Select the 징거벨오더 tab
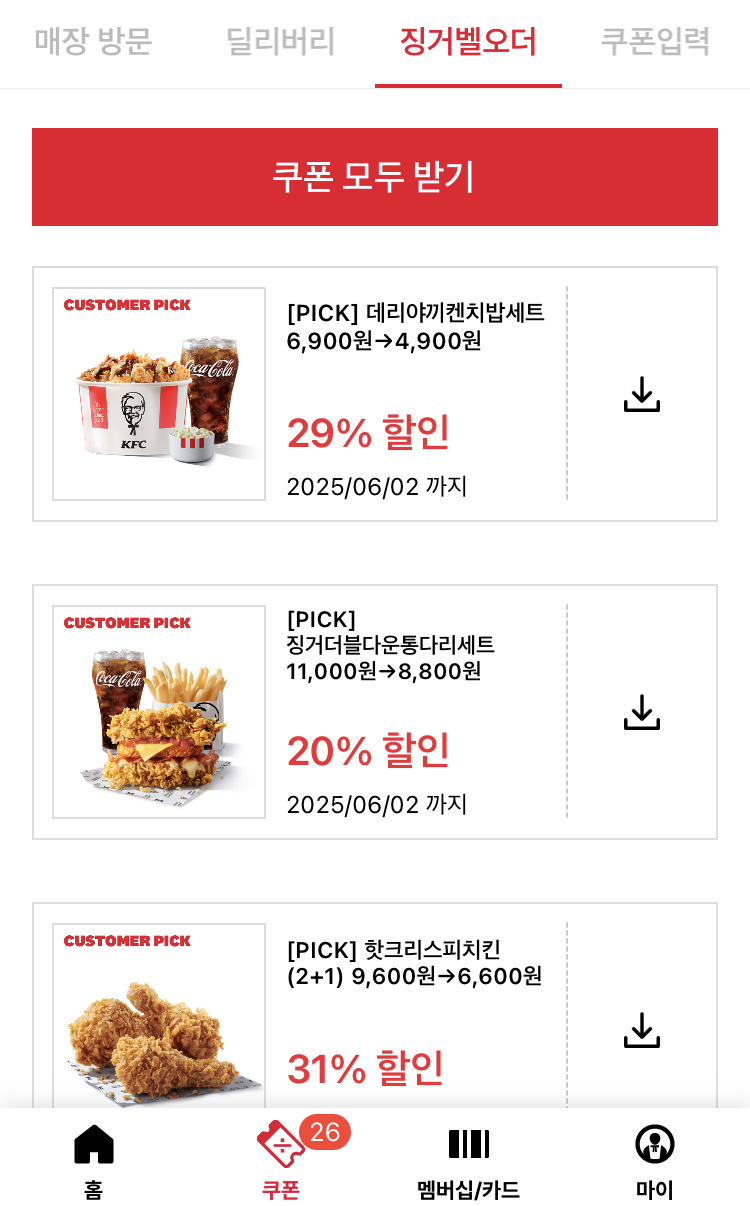Screen dimensions: 750x1206 pos(469,41)
